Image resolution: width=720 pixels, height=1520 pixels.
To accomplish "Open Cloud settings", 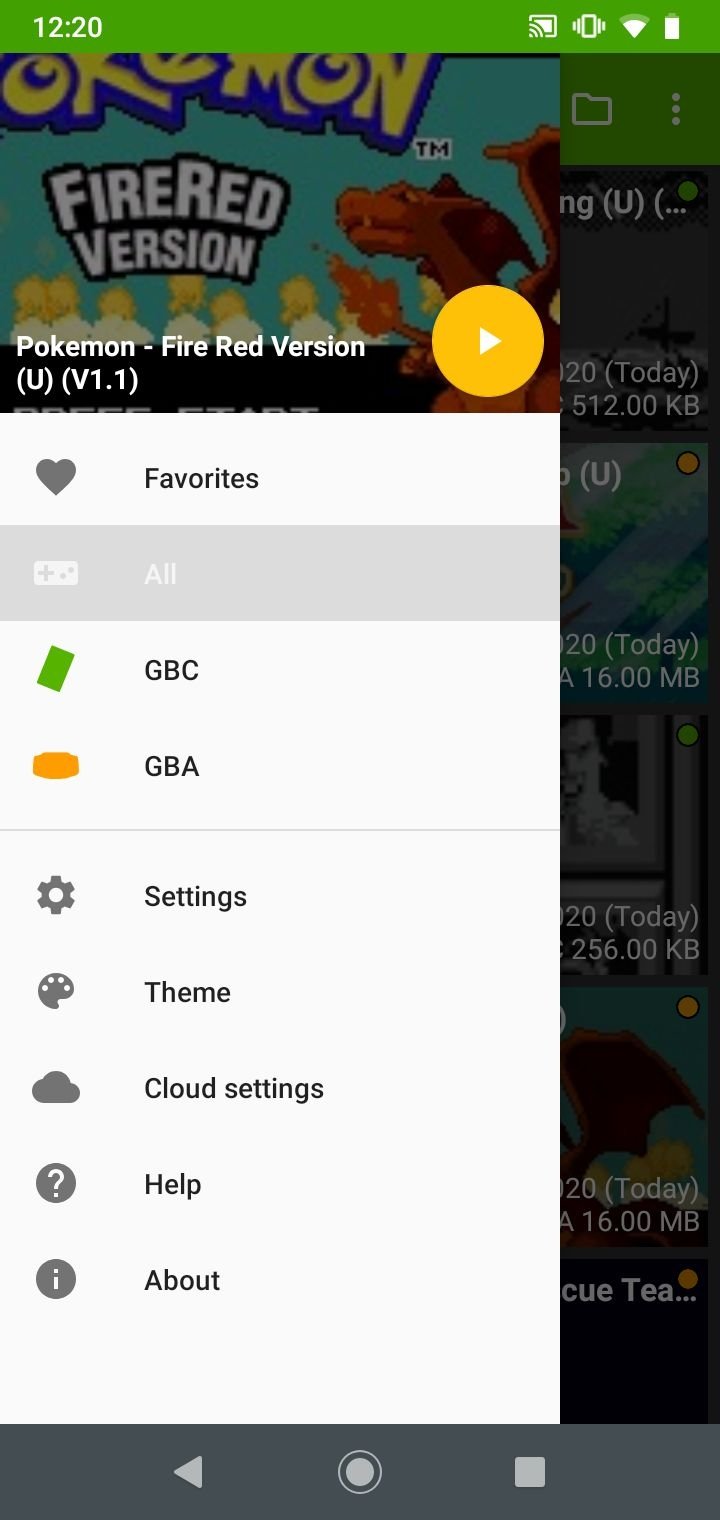I will coord(280,1088).
